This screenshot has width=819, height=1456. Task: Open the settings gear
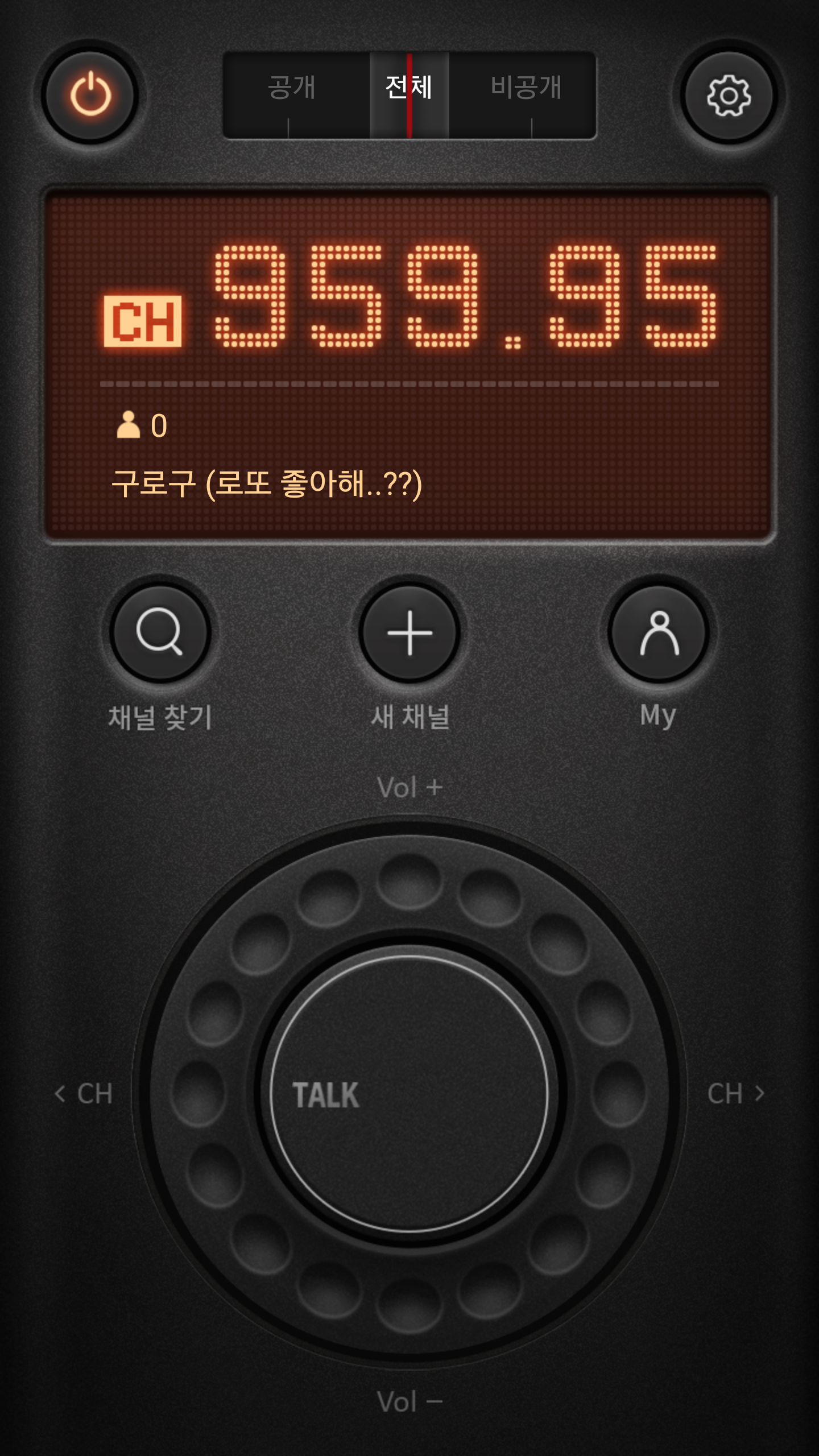[x=729, y=95]
